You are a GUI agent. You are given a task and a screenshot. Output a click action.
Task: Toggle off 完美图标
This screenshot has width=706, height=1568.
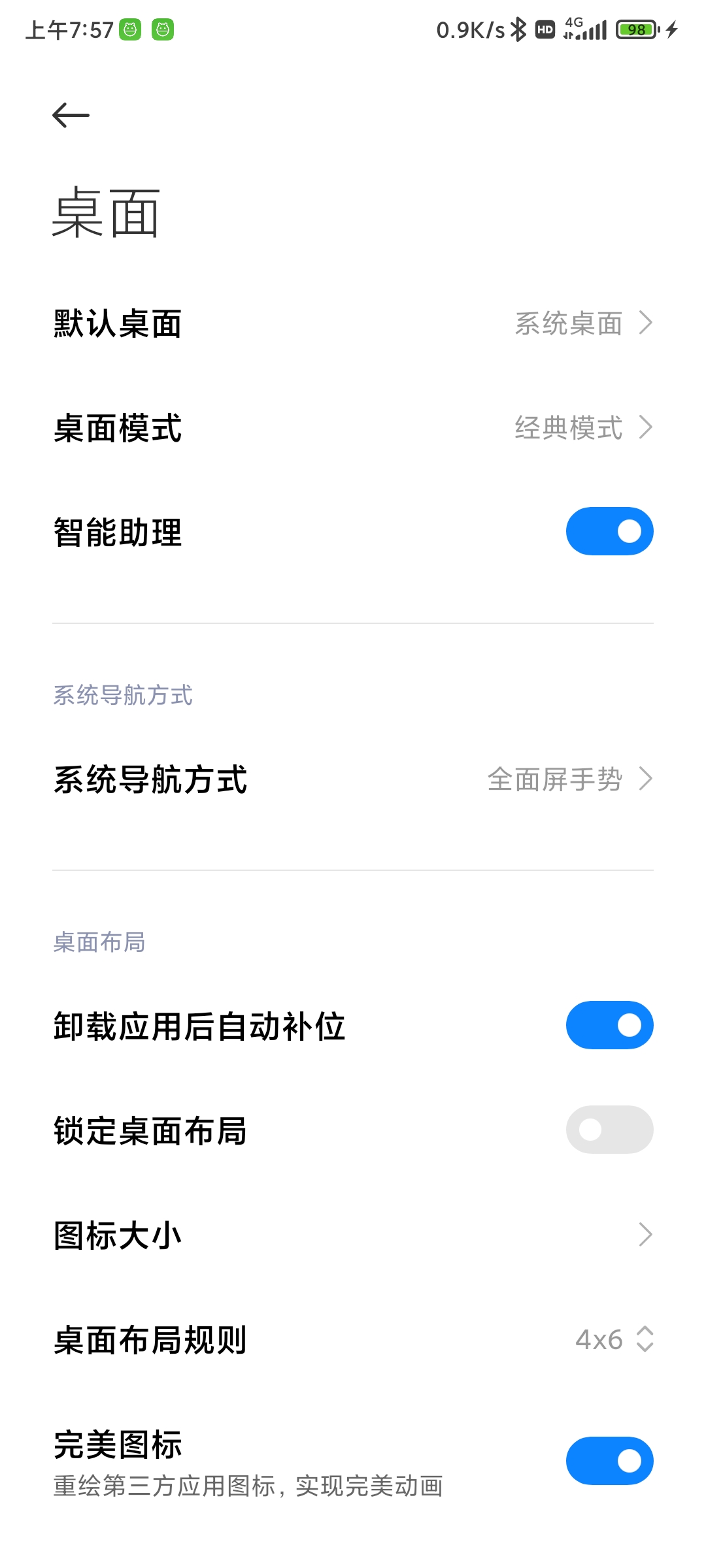(609, 1461)
